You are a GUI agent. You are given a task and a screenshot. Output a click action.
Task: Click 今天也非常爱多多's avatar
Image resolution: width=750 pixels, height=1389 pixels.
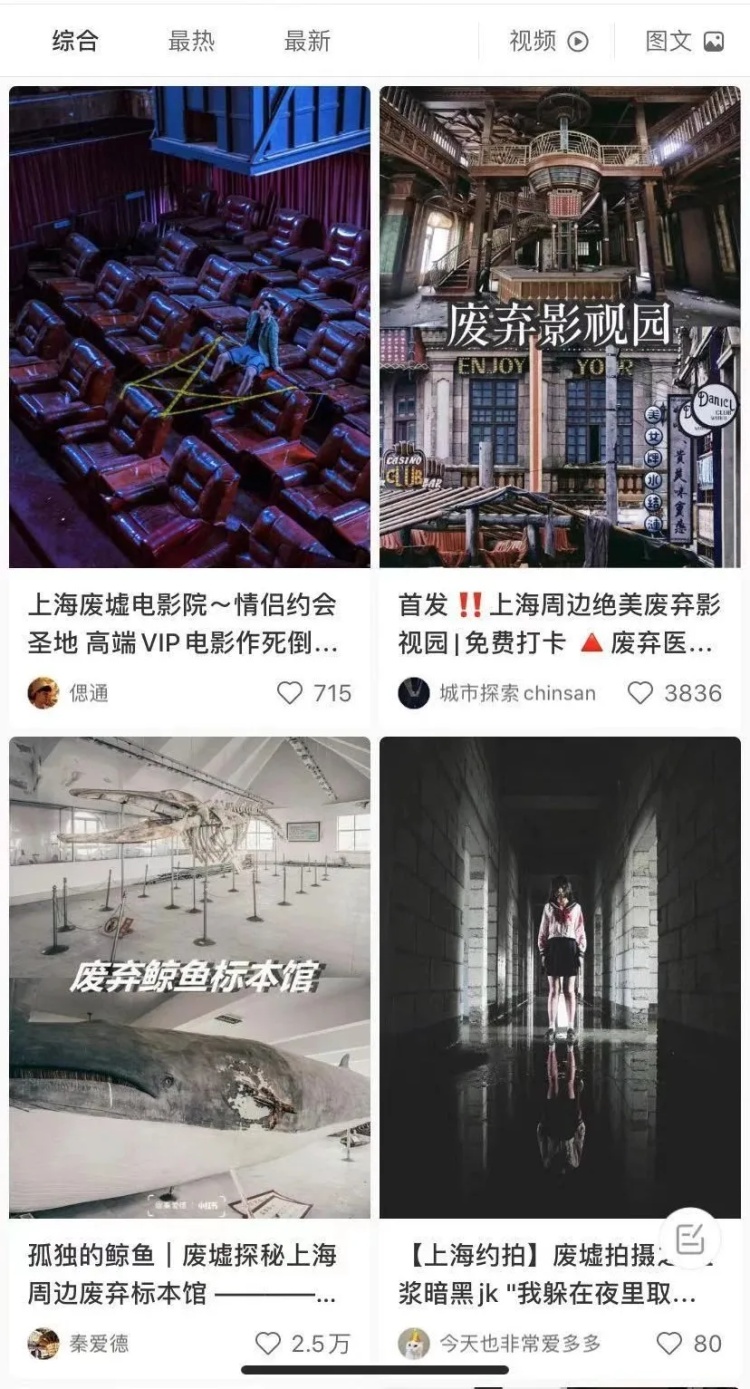pos(413,1344)
